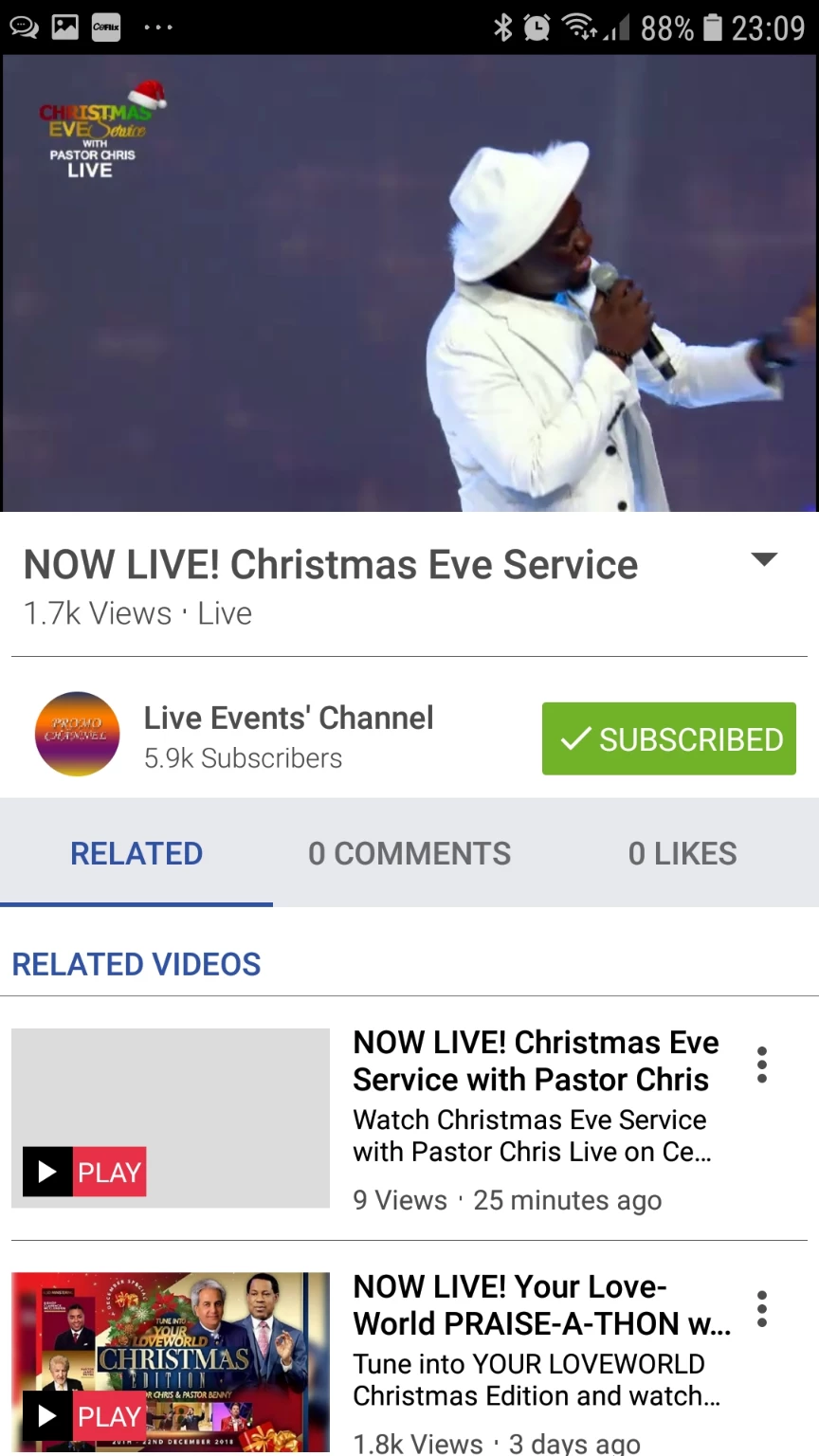Viewport: 819px width, 1456px height.
Task: Switch to the 0 LIKES tab
Action: pos(682,853)
